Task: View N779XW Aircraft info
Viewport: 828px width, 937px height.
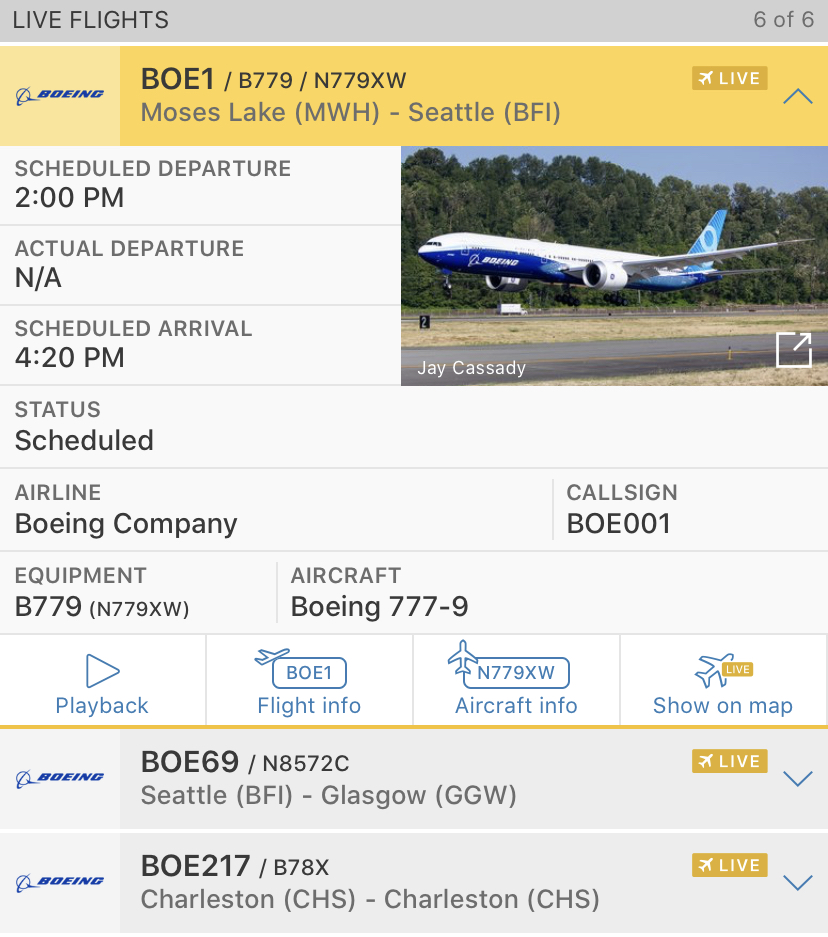Action: (516, 682)
